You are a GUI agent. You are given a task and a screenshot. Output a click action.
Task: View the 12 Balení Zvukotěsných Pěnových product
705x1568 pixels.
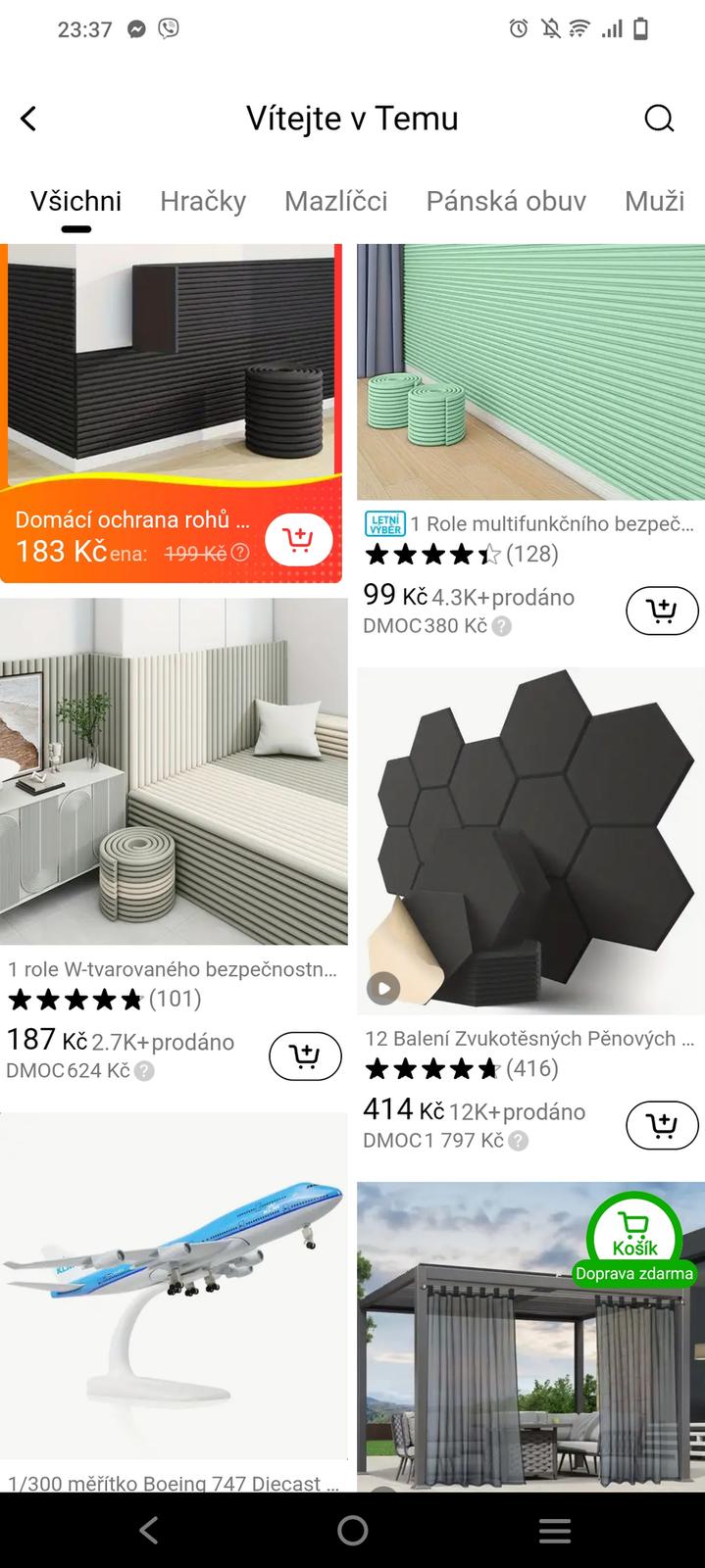(530, 843)
